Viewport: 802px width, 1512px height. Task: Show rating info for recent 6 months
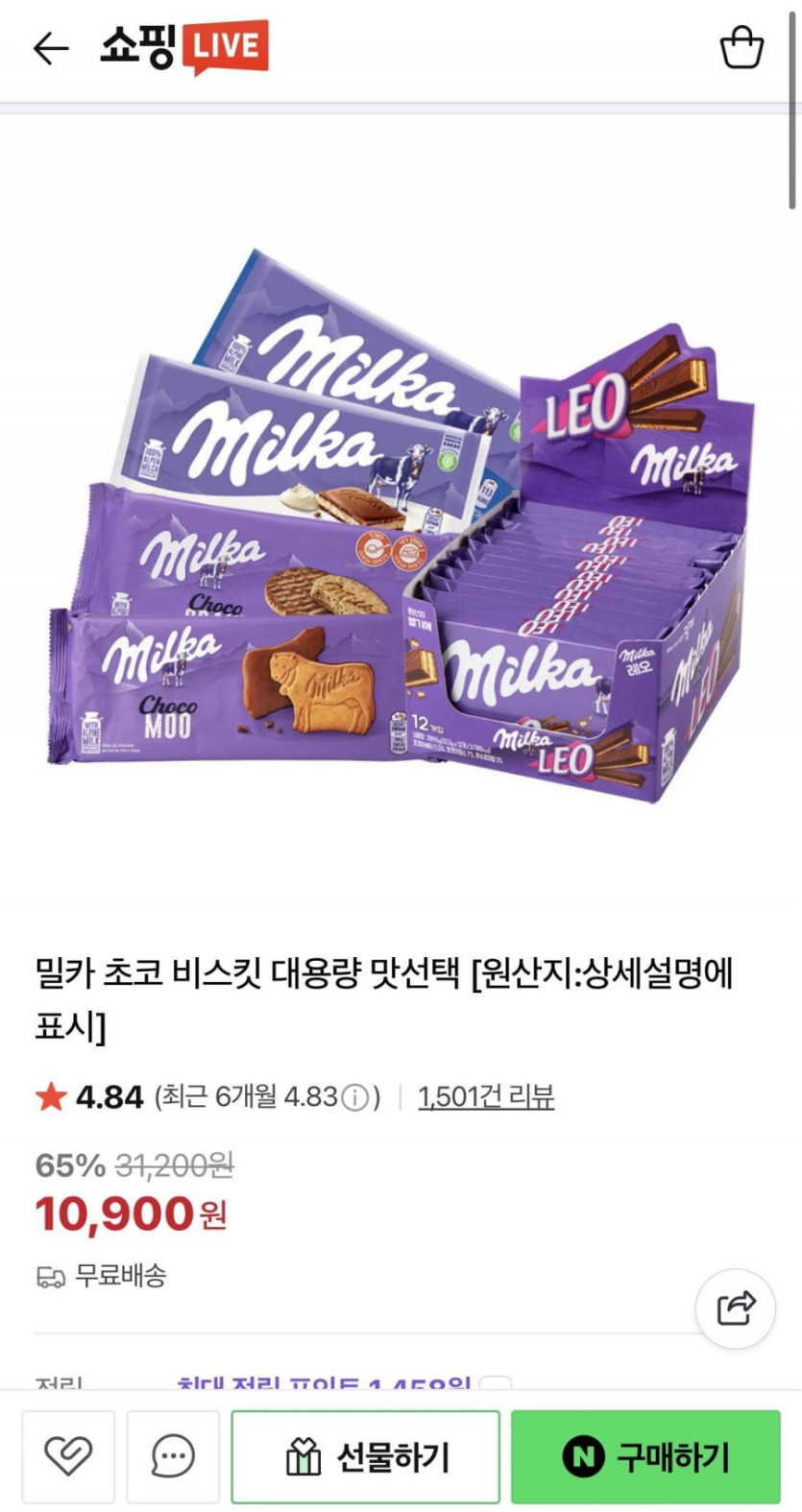click(355, 1096)
